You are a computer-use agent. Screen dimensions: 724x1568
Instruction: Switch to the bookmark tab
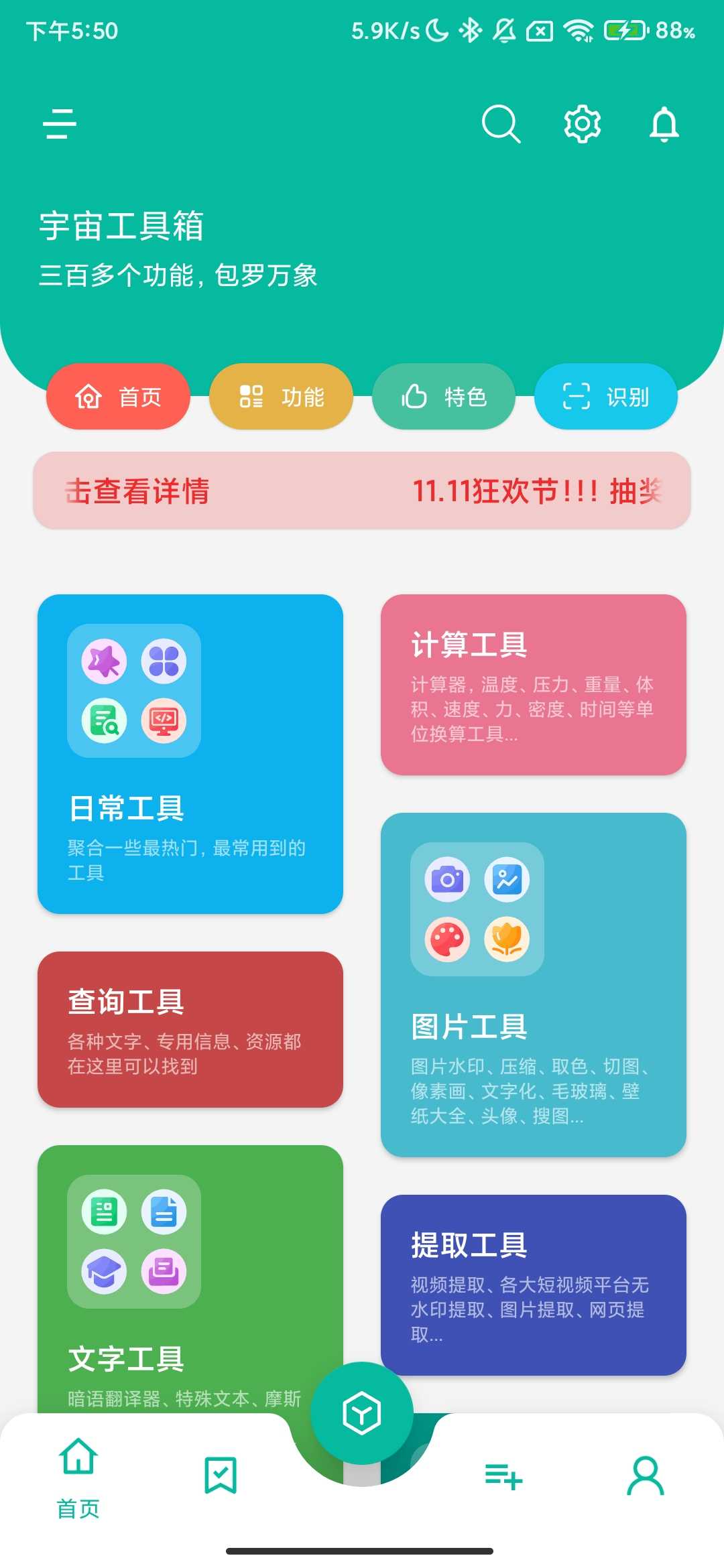click(x=221, y=1476)
